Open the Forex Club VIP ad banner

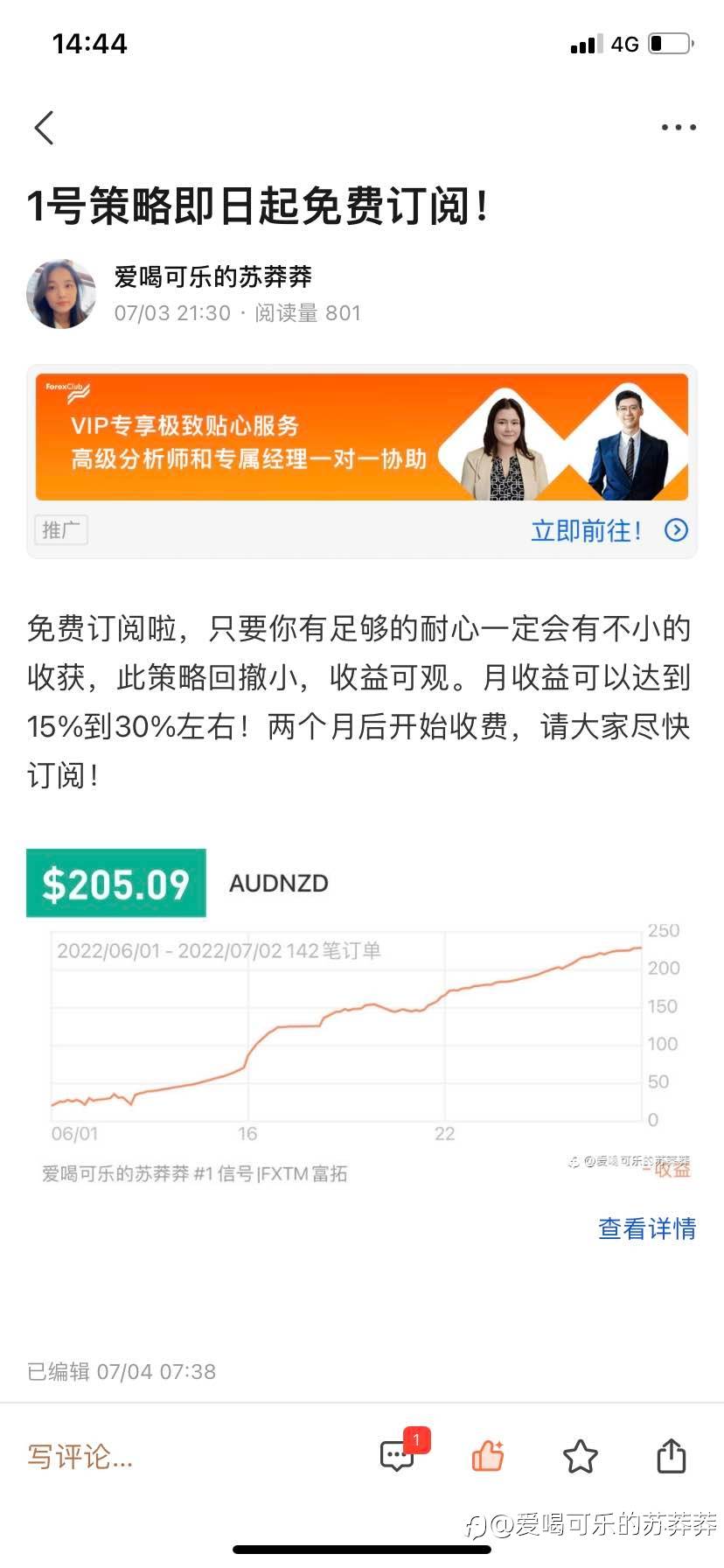pos(362,437)
